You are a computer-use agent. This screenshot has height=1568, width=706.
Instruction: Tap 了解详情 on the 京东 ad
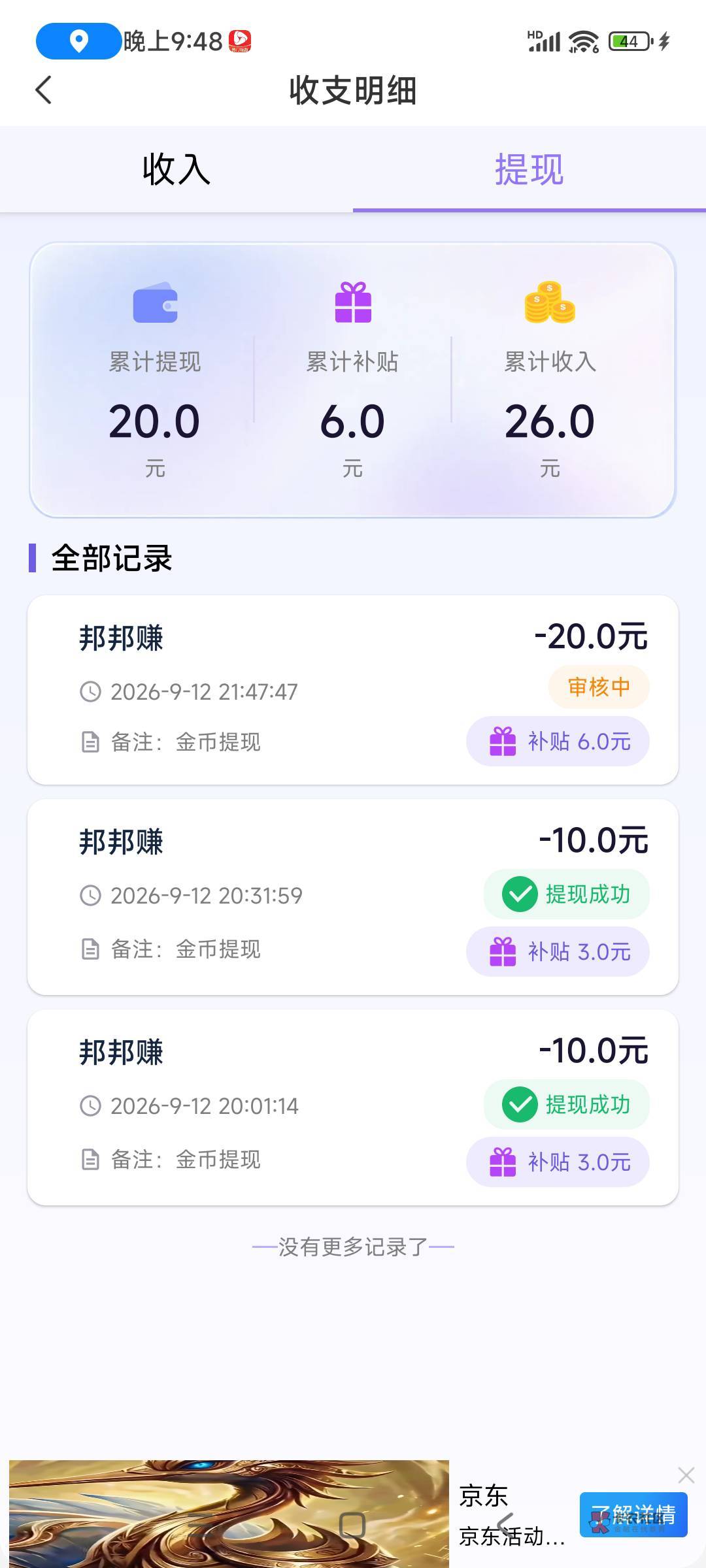tap(633, 1514)
